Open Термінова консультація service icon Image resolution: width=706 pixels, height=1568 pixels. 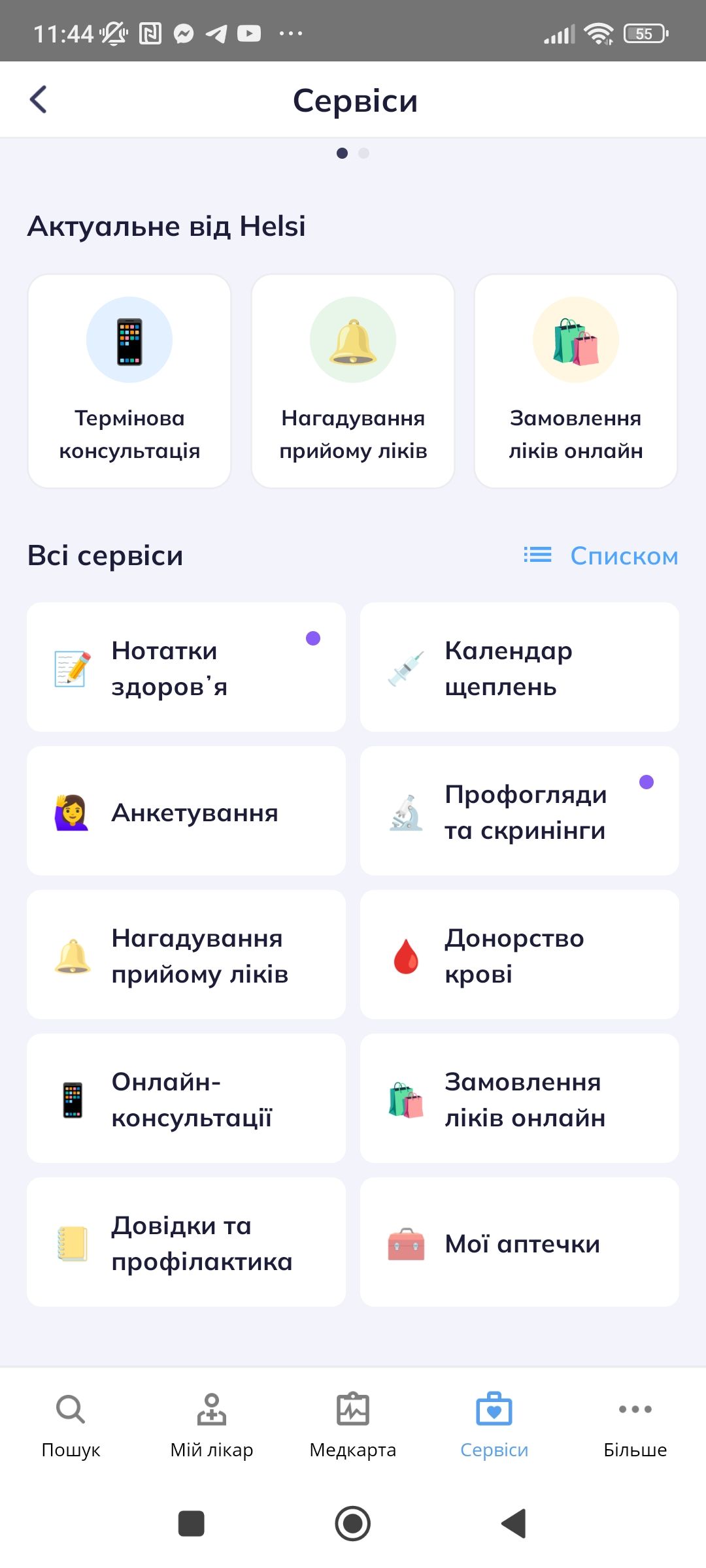[x=129, y=339]
